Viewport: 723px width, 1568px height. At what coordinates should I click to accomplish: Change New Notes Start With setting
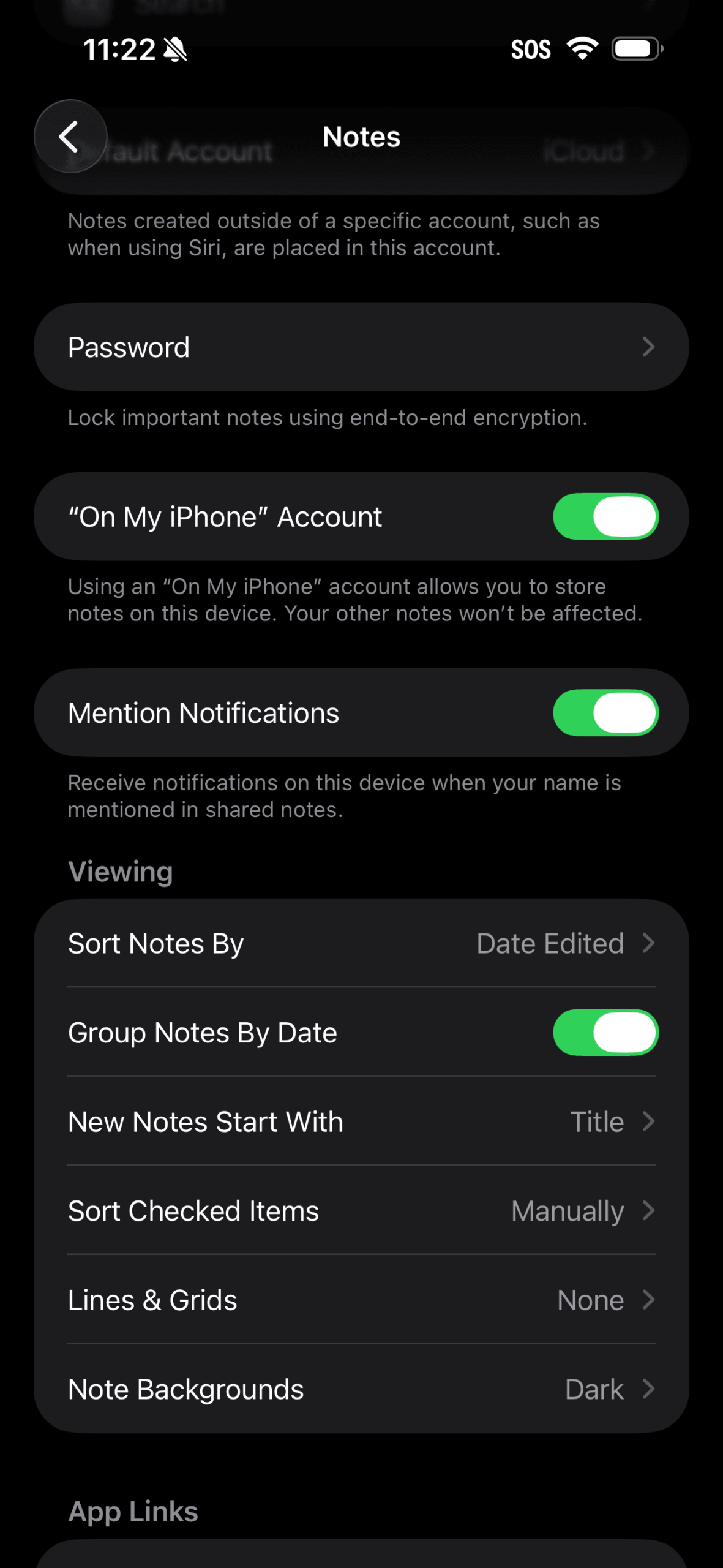(x=361, y=1121)
